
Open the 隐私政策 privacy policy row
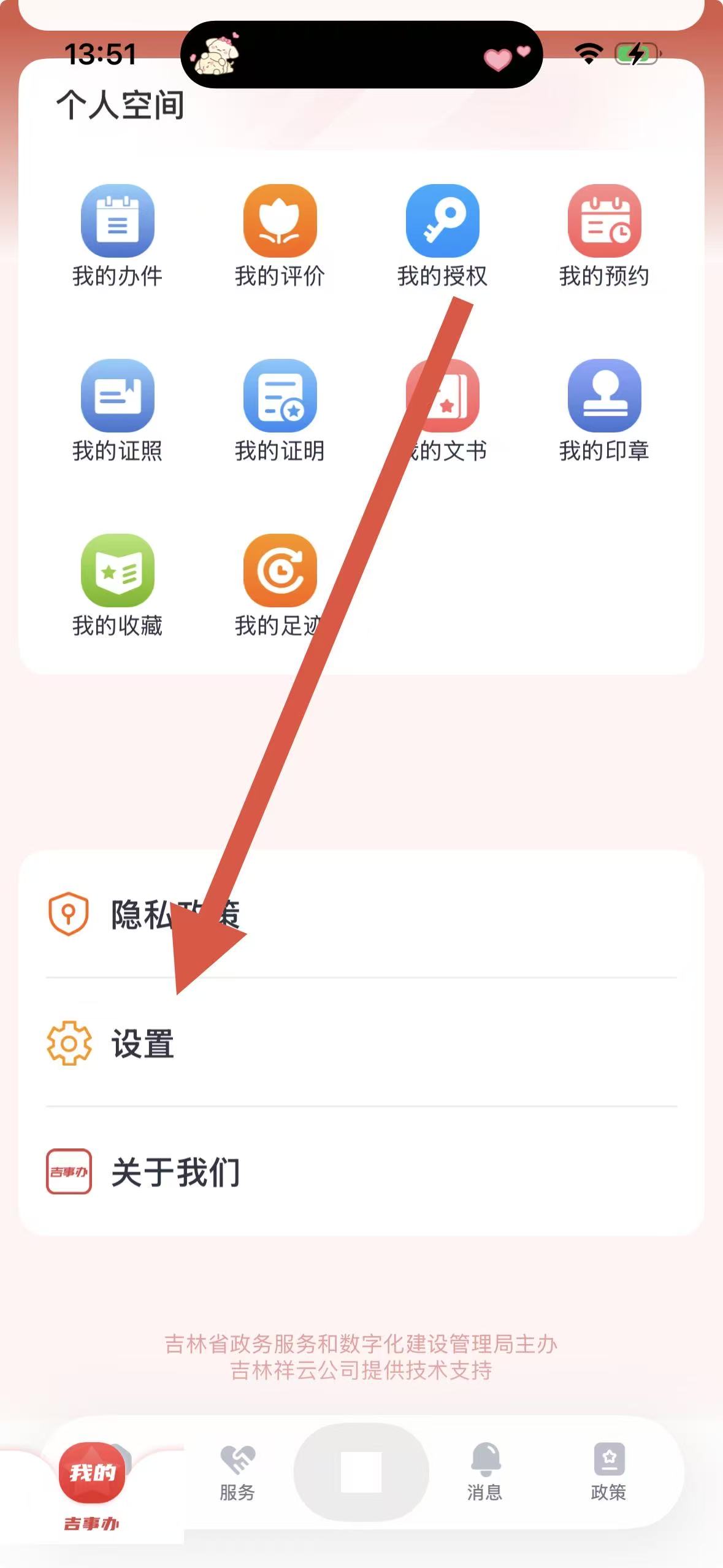pos(361,914)
